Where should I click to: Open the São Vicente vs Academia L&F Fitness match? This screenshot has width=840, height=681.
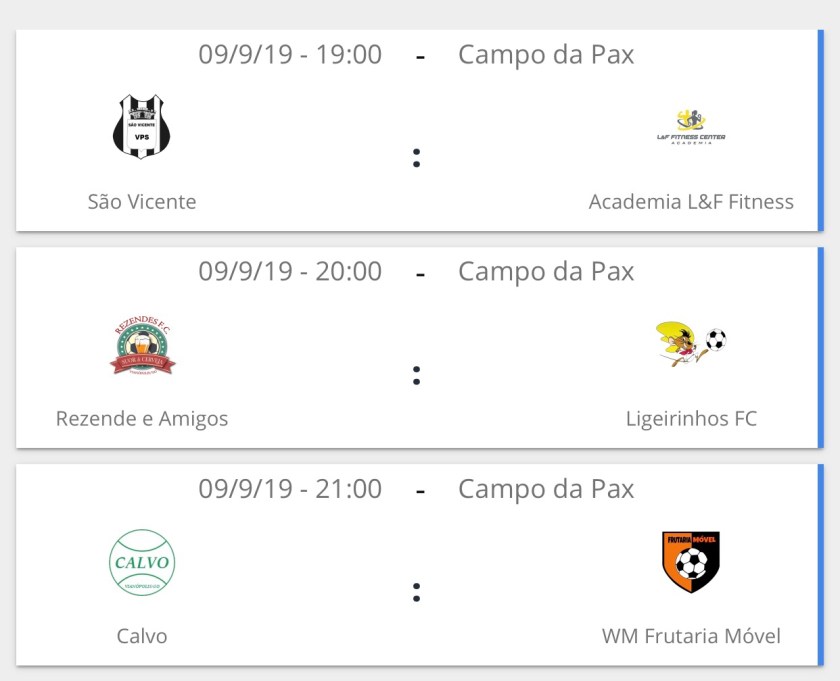[416, 130]
